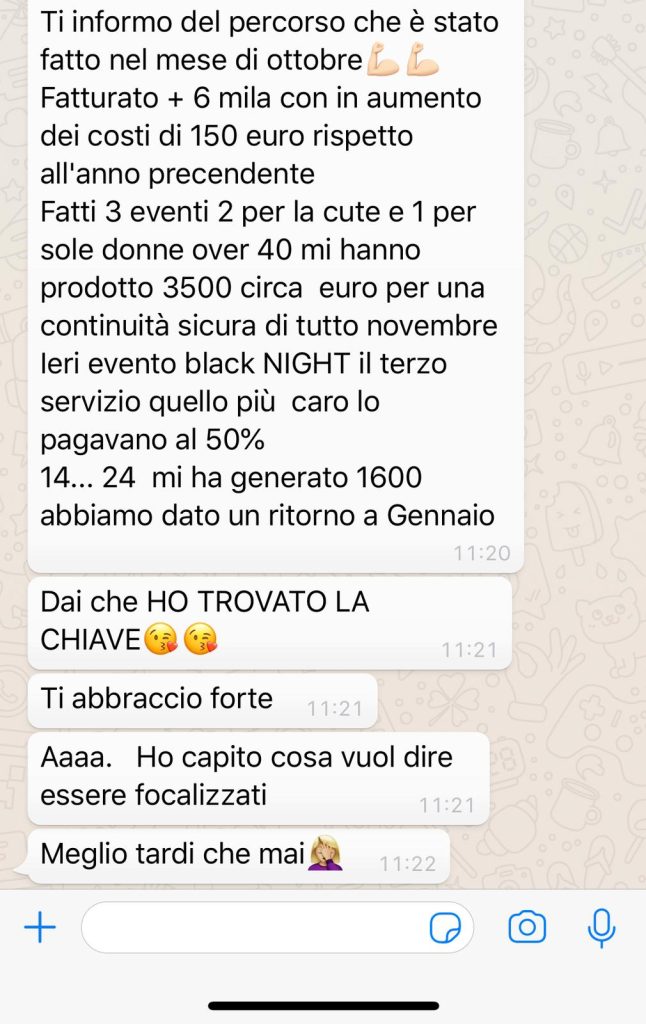
Task: Open the plus attachment menu
Action: coord(40,928)
